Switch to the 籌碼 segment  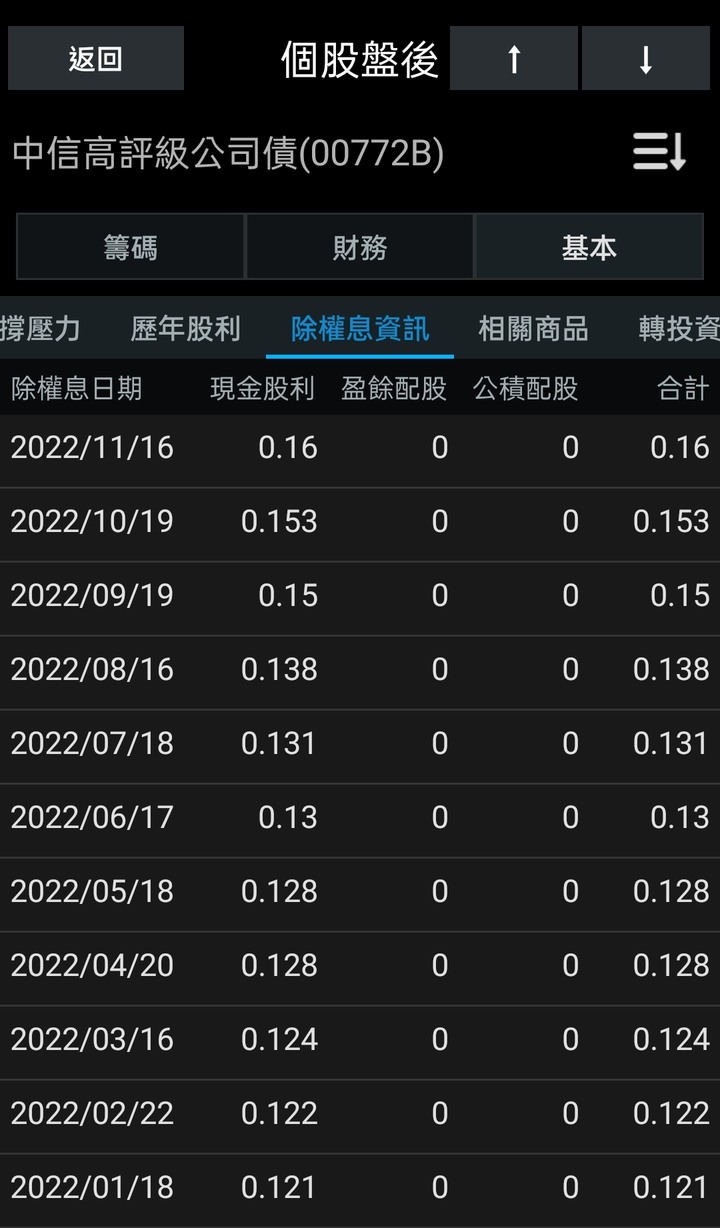[x=130, y=247]
